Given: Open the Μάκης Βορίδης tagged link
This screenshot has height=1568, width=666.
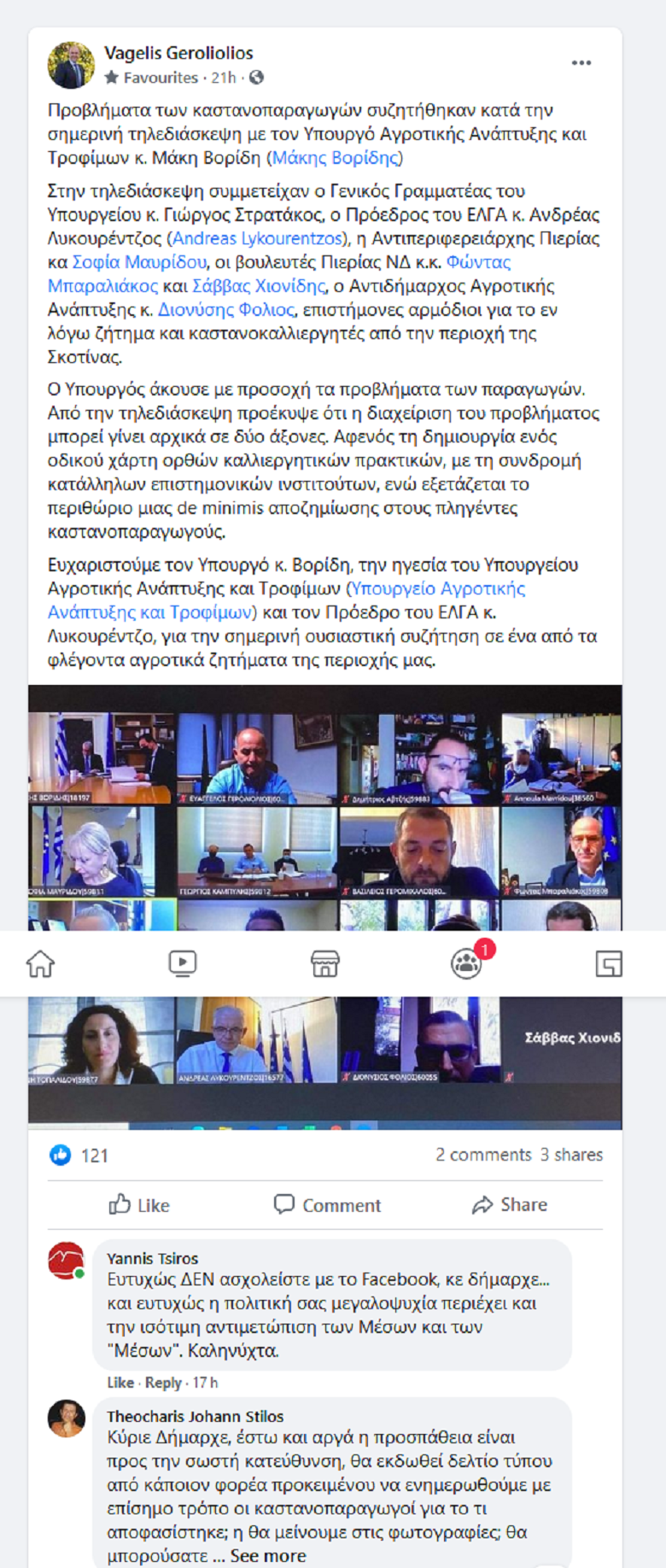Looking at the screenshot, I should (335, 158).
